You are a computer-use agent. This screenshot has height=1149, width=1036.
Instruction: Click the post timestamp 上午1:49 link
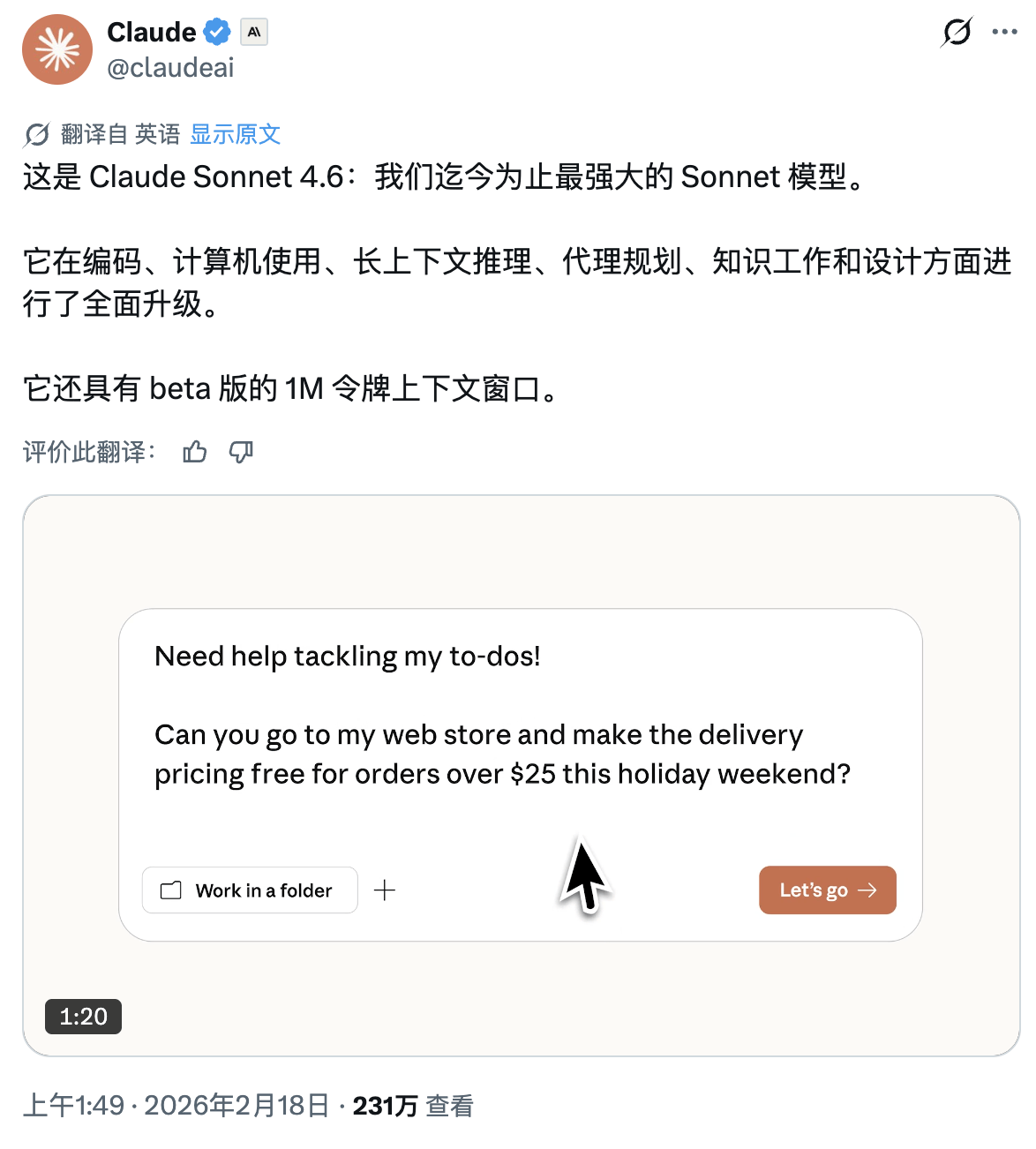(x=73, y=1105)
